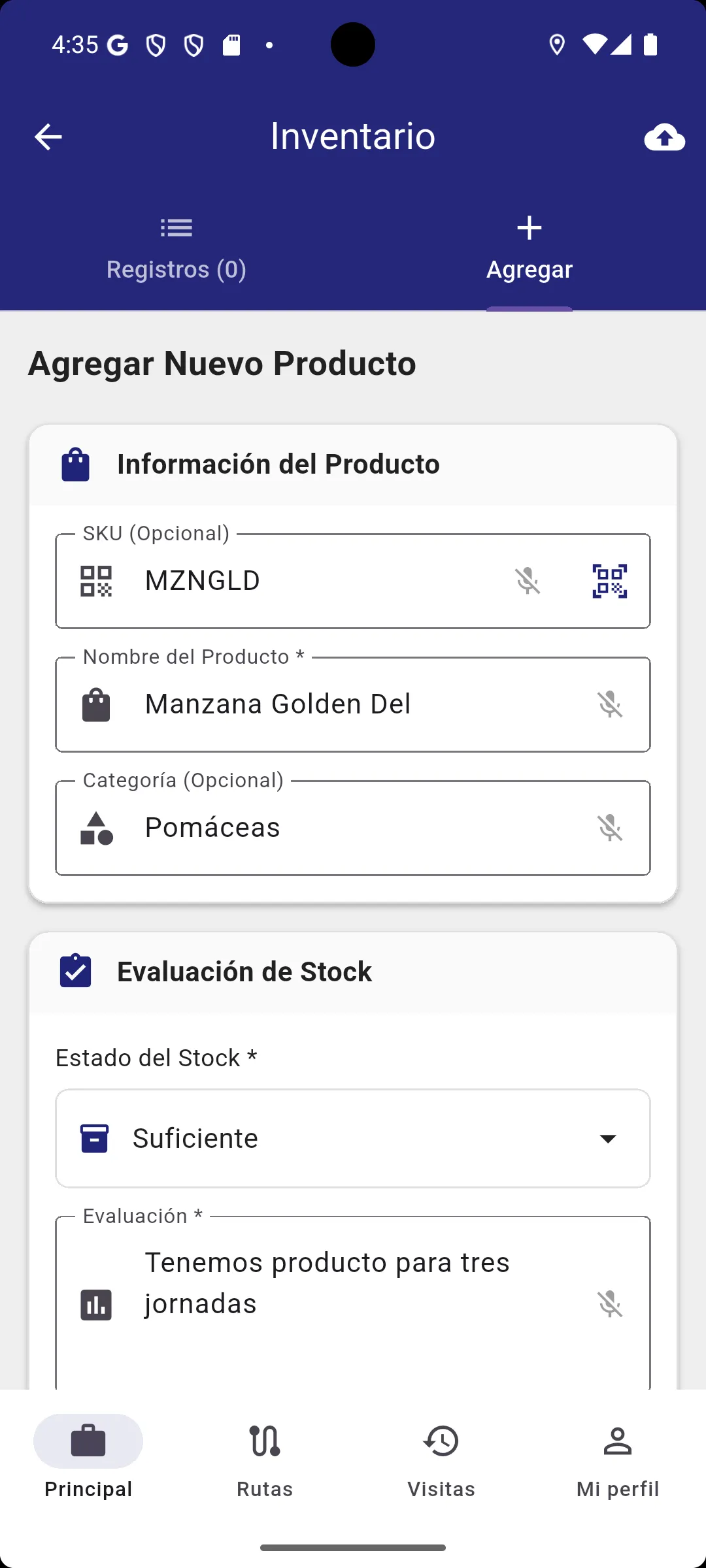Switch to the Registros (0) tab
The width and height of the screenshot is (706, 1568).
click(x=176, y=248)
